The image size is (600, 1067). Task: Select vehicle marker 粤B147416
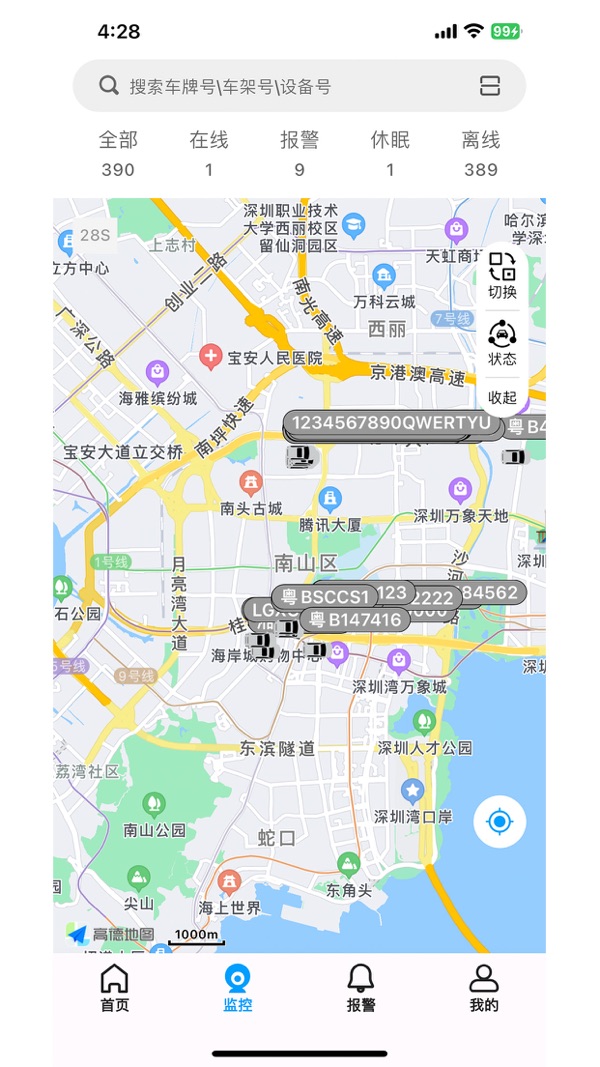tap(355, 620)
